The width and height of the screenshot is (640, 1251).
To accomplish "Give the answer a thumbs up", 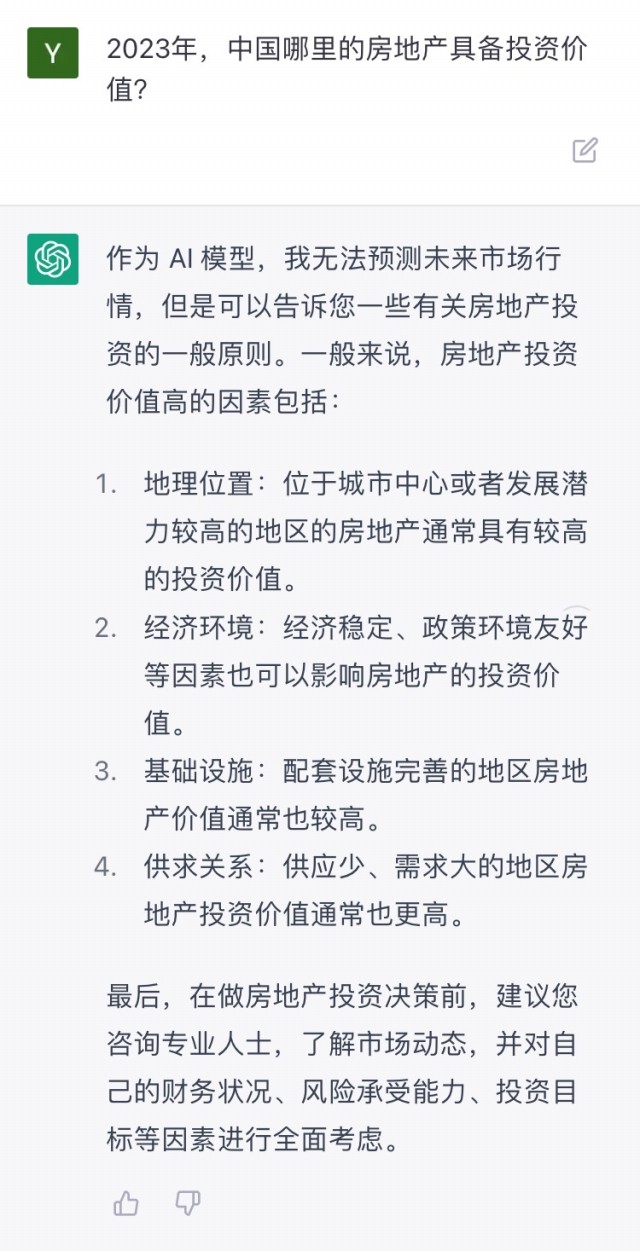I will [x=126, y=1204].
